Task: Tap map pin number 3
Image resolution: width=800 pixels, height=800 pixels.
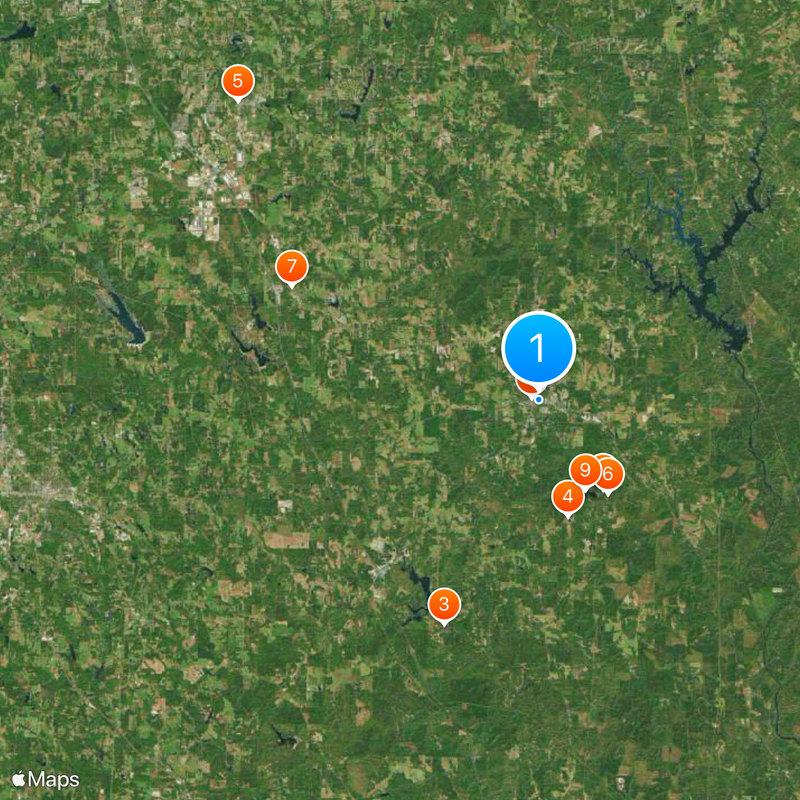Action: point(444,604)
